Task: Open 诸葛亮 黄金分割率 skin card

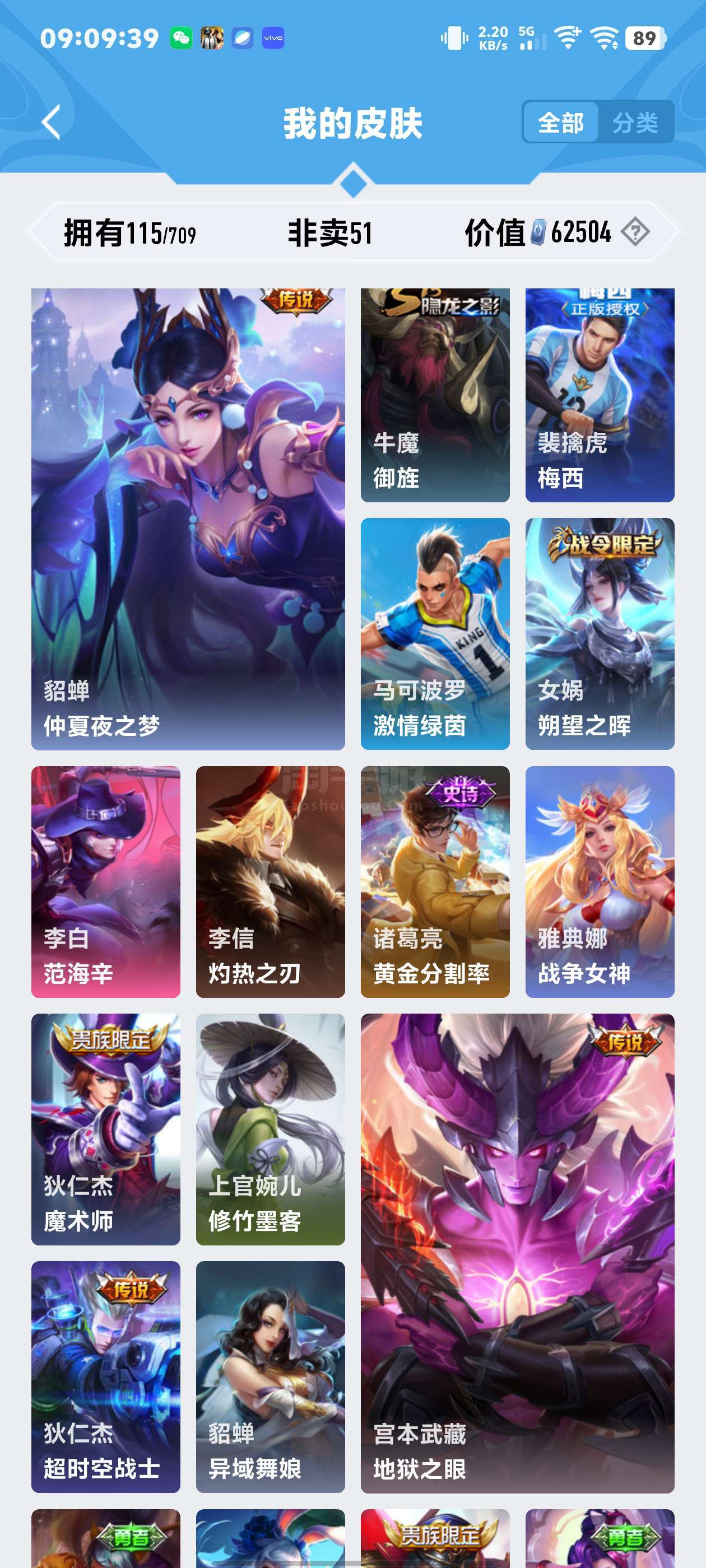Action: click(435, 881)
